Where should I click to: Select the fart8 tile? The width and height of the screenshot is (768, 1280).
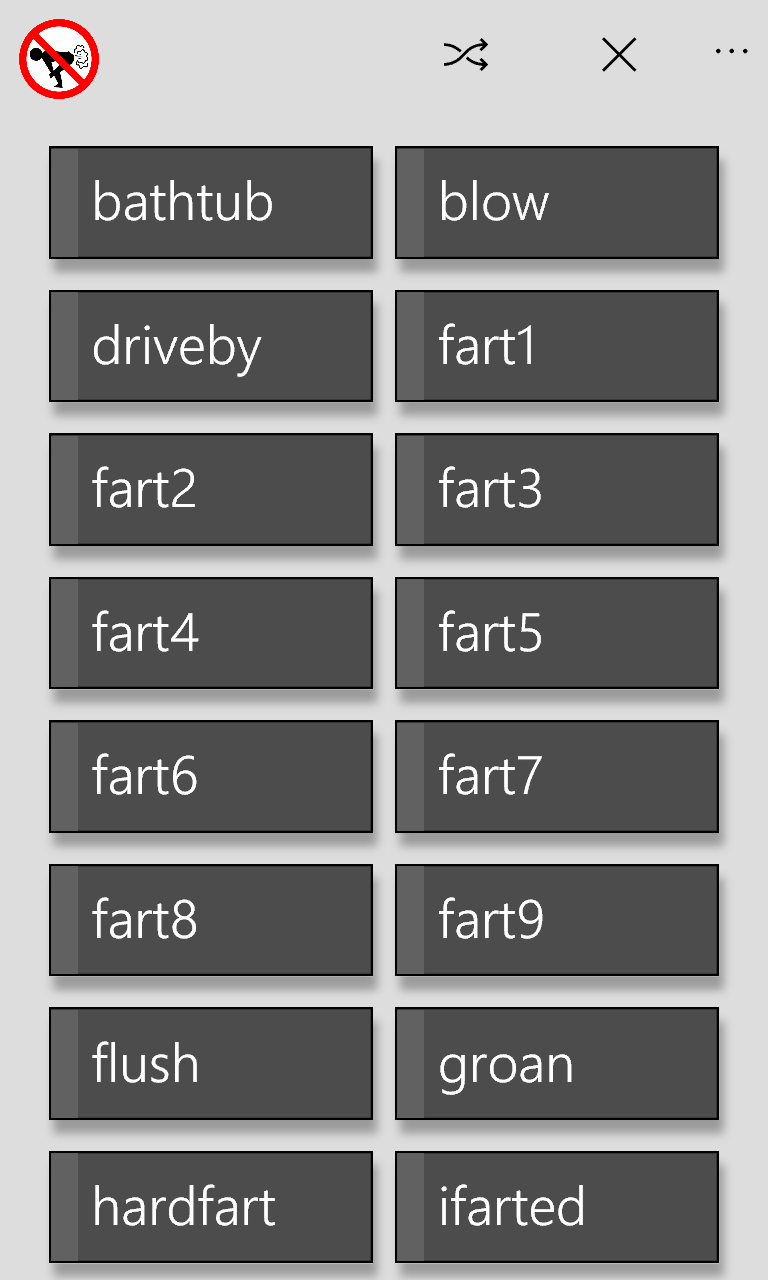pos(210,920)
